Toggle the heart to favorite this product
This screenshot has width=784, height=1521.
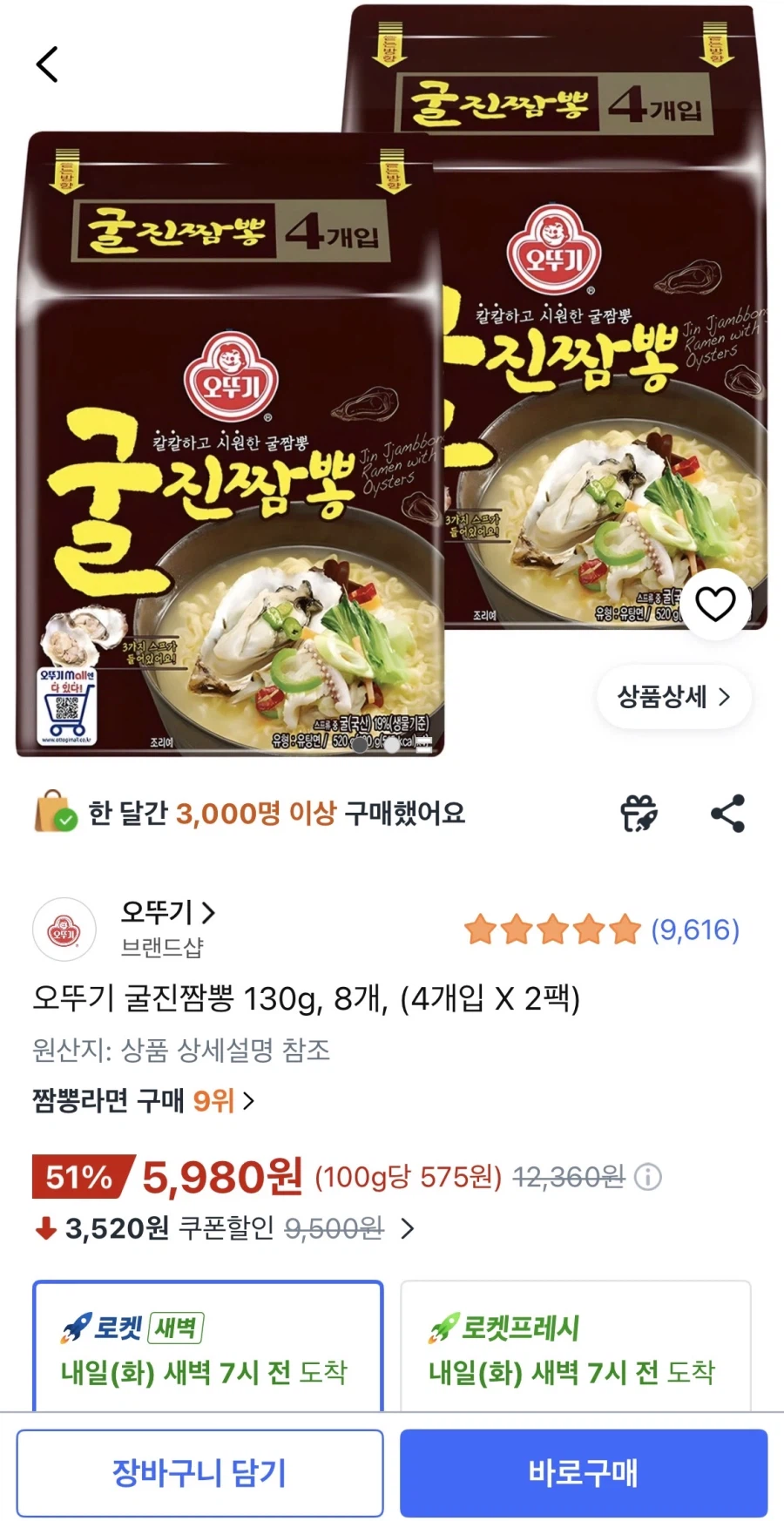(716, 603)
